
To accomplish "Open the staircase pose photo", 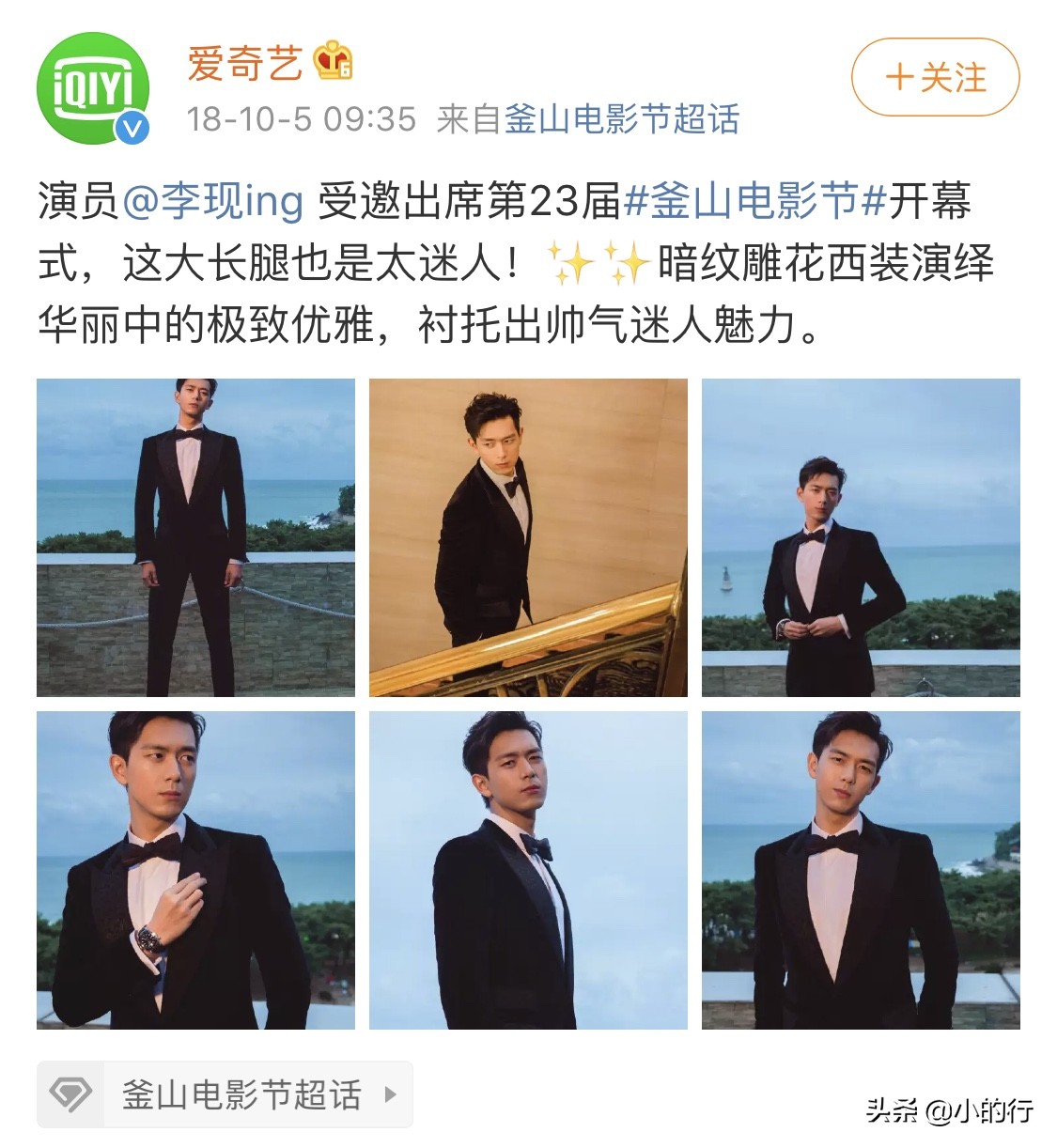I will coord(528,535).
